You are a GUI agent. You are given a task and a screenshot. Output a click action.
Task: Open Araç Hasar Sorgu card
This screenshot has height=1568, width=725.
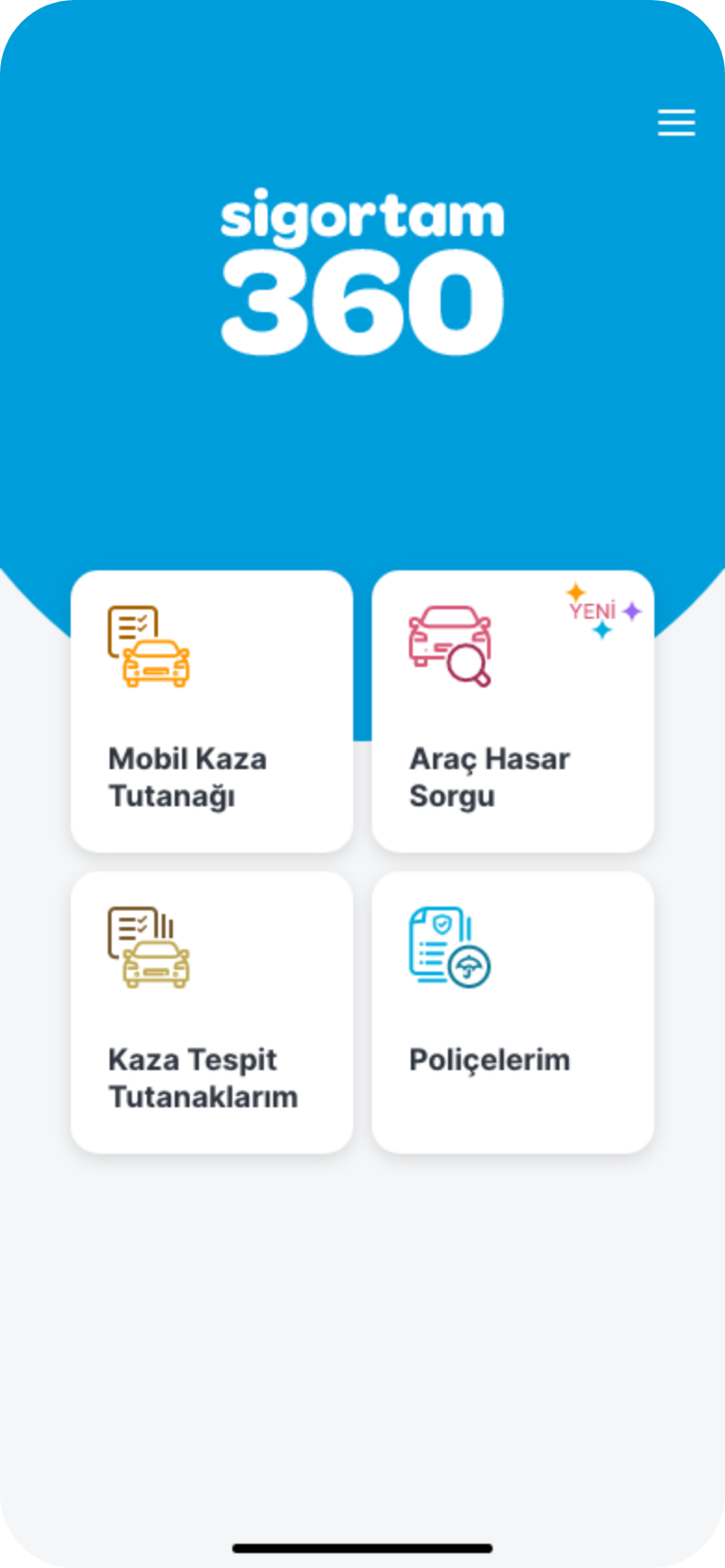click(513, 712)
